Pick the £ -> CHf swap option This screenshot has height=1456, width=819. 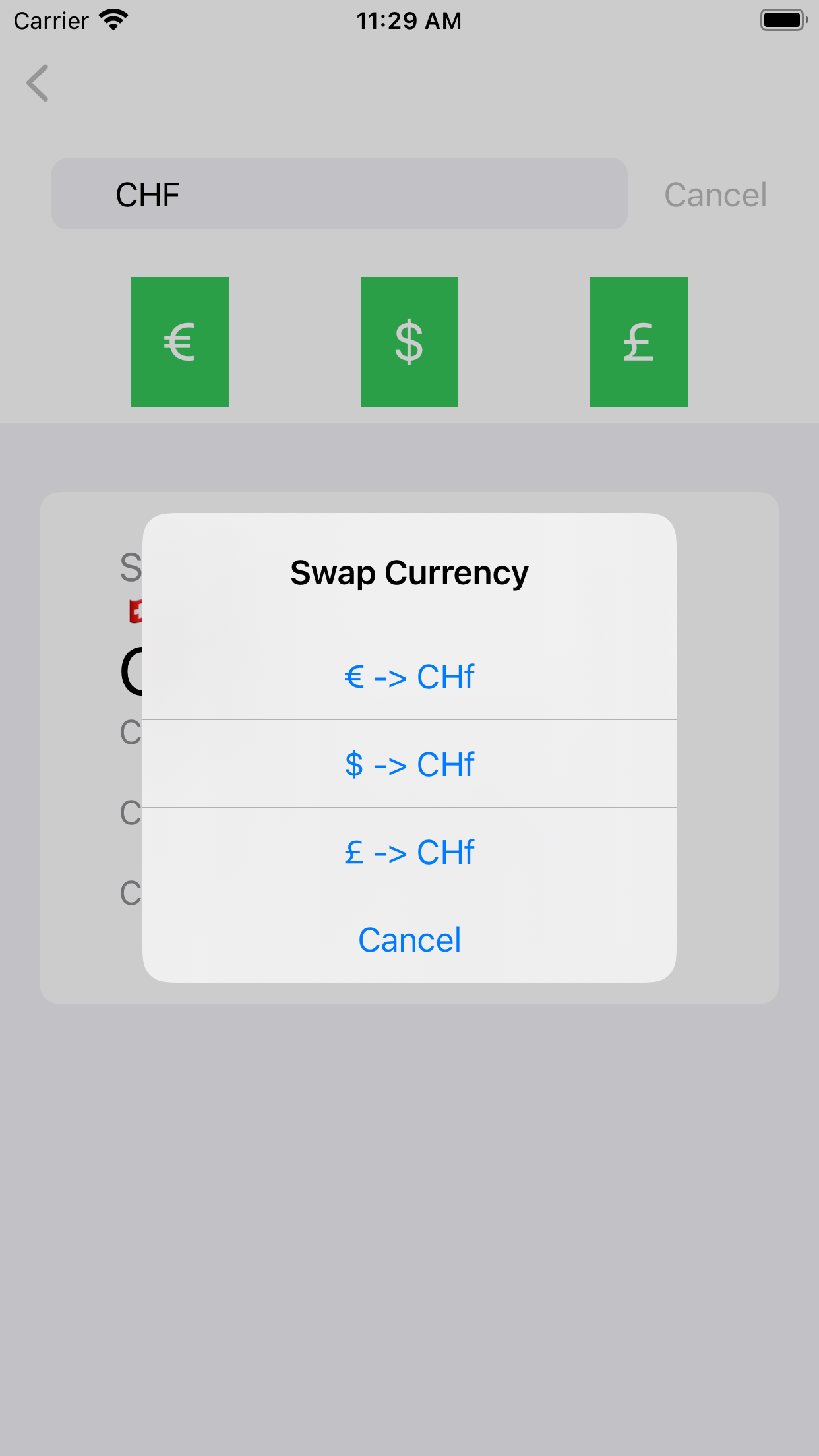pyautogui.click(x=409, y=852)
